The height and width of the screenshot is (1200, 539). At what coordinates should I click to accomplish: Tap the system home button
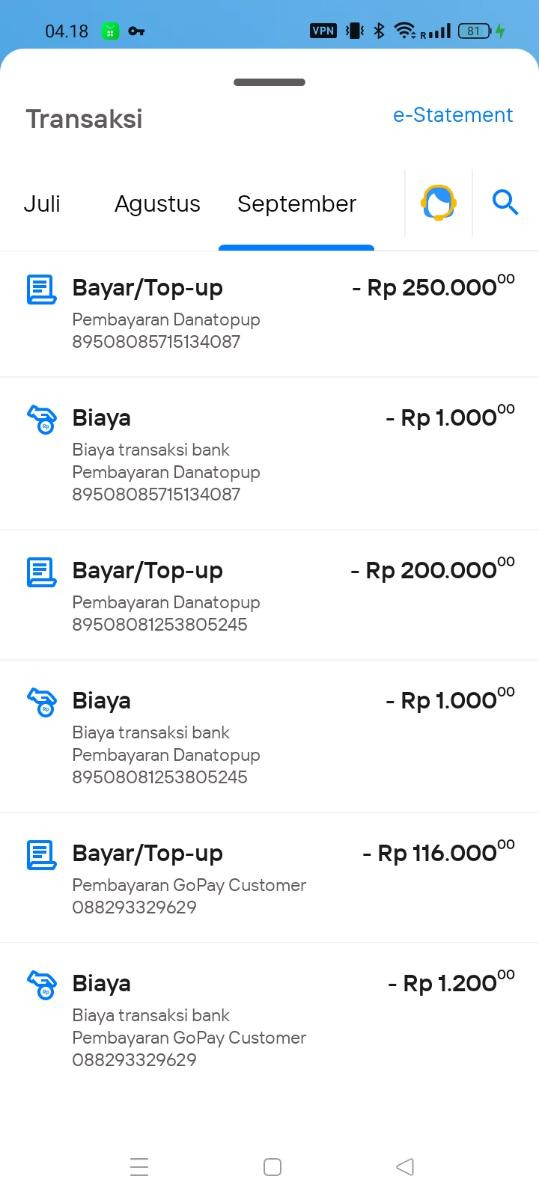(x=272, y=1166)
